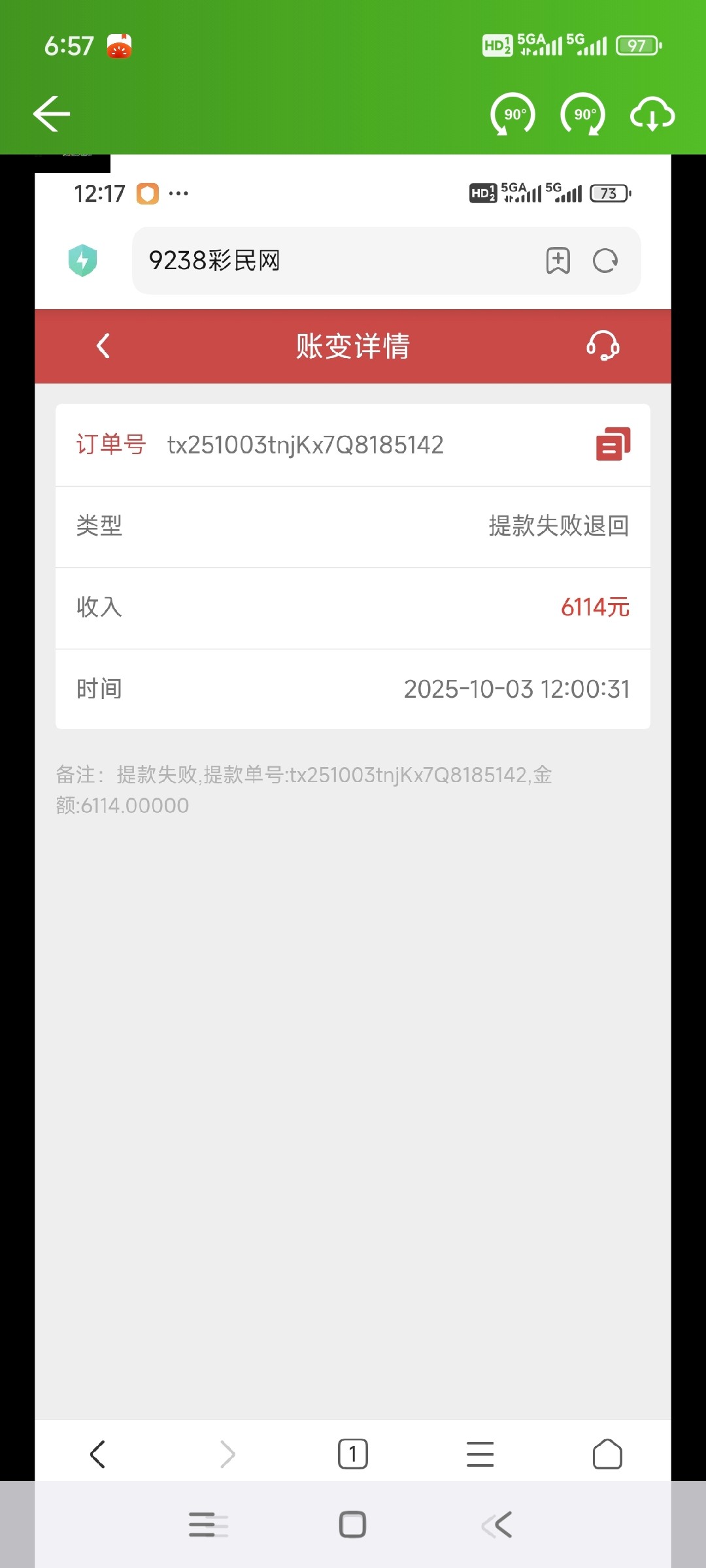Go back using the green header arrow
706x1568 pixels.
pos(51,112)
